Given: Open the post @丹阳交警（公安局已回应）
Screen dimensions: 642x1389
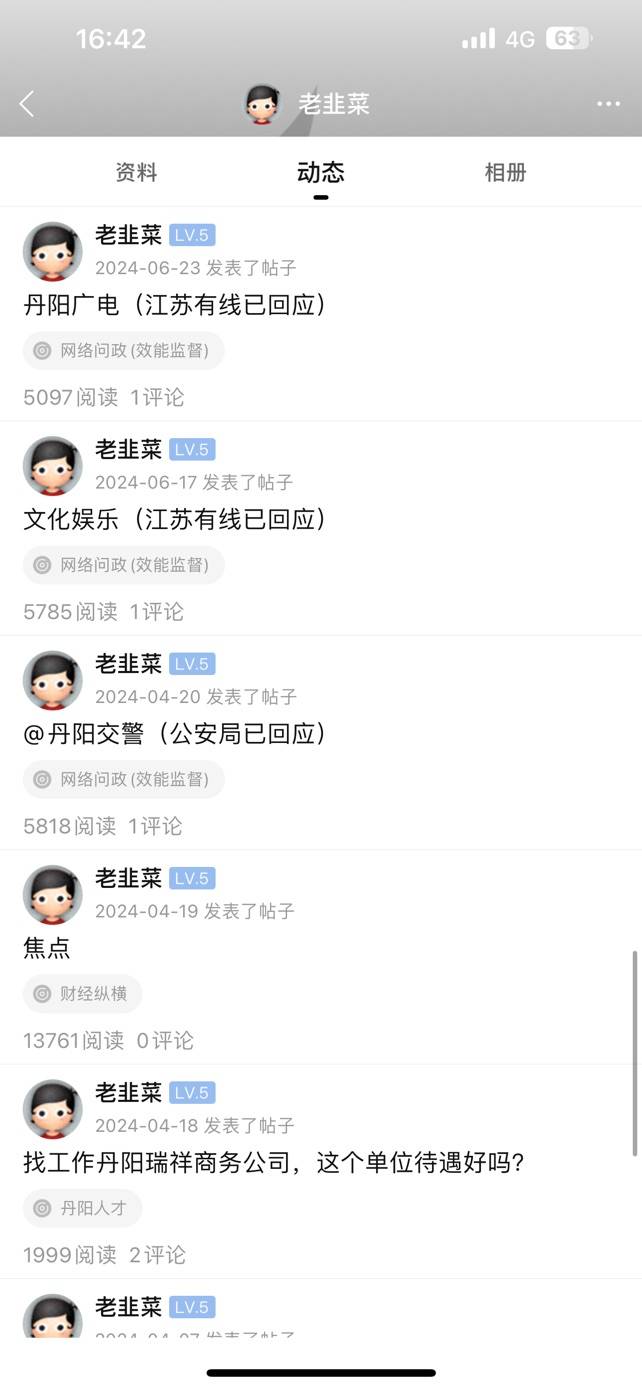Looking at the screenshot, I should coord(175,734).
